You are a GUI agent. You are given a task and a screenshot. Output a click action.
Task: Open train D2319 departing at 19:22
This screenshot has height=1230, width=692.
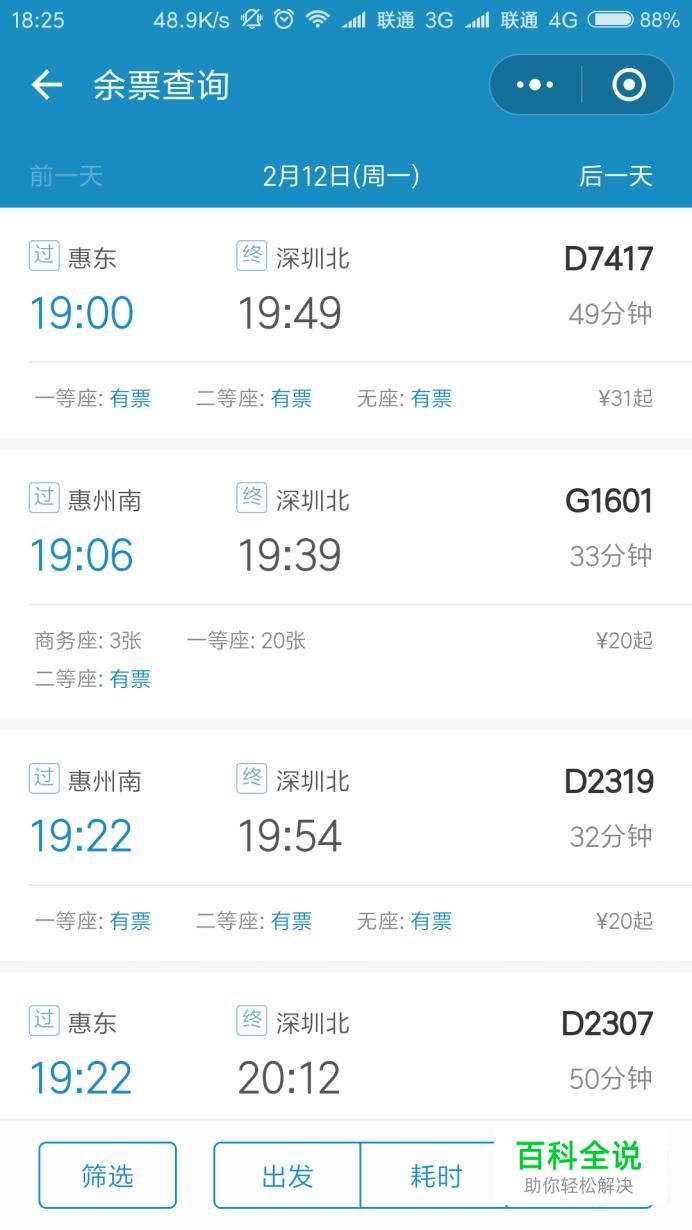point(346,845)
